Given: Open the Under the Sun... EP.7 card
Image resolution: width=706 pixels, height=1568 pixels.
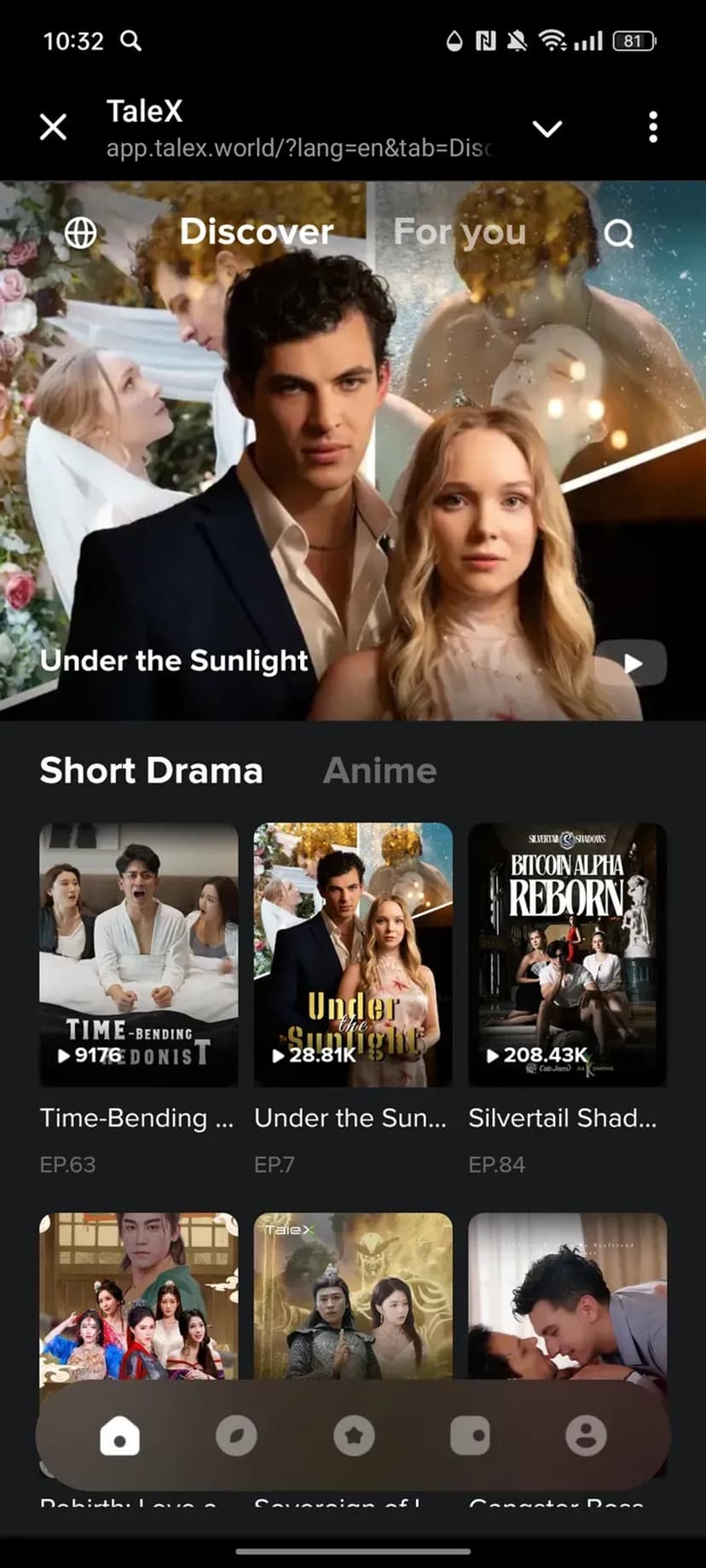Looking at the screenshot, I should coord(353,954).
